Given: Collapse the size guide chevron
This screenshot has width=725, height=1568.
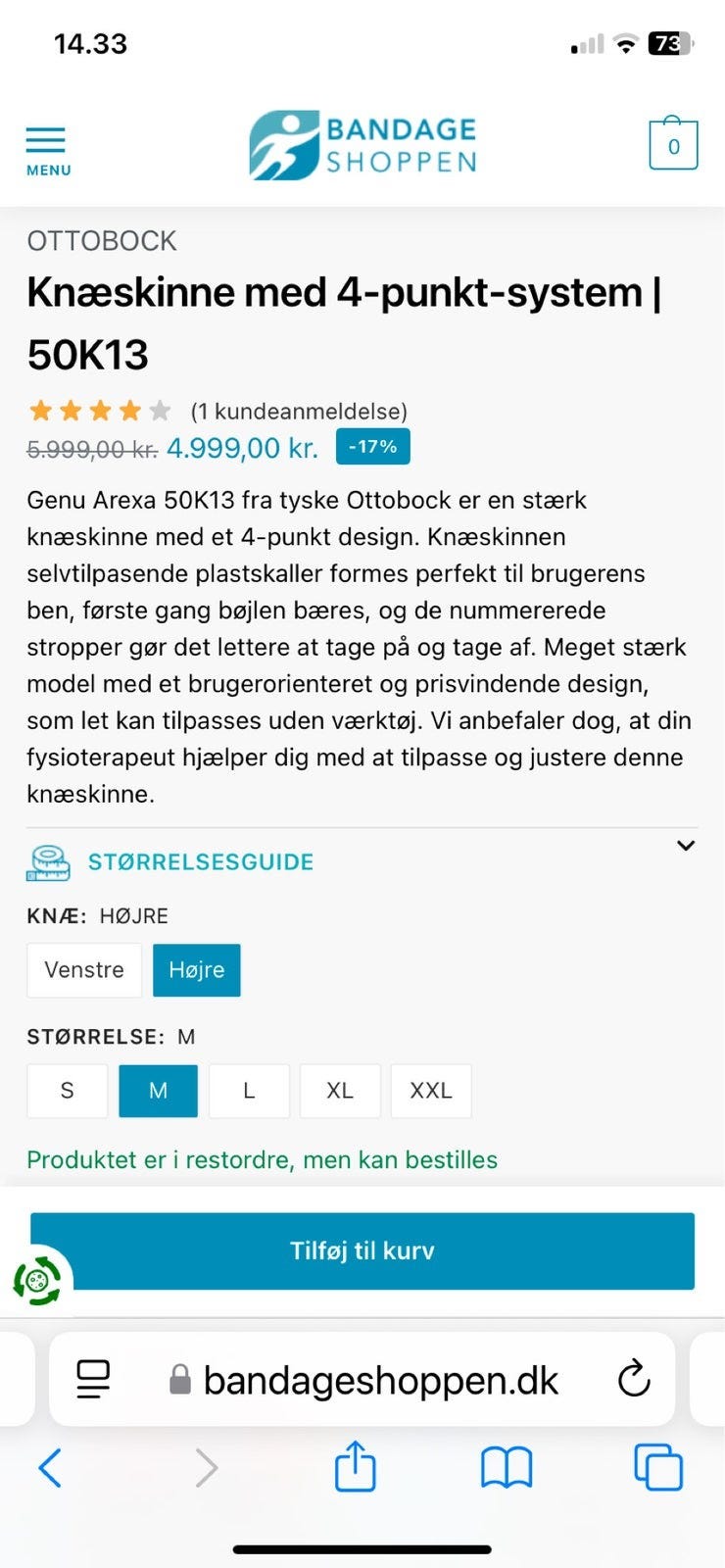Looking at the screenshot, I should click(x=687, y=845).
